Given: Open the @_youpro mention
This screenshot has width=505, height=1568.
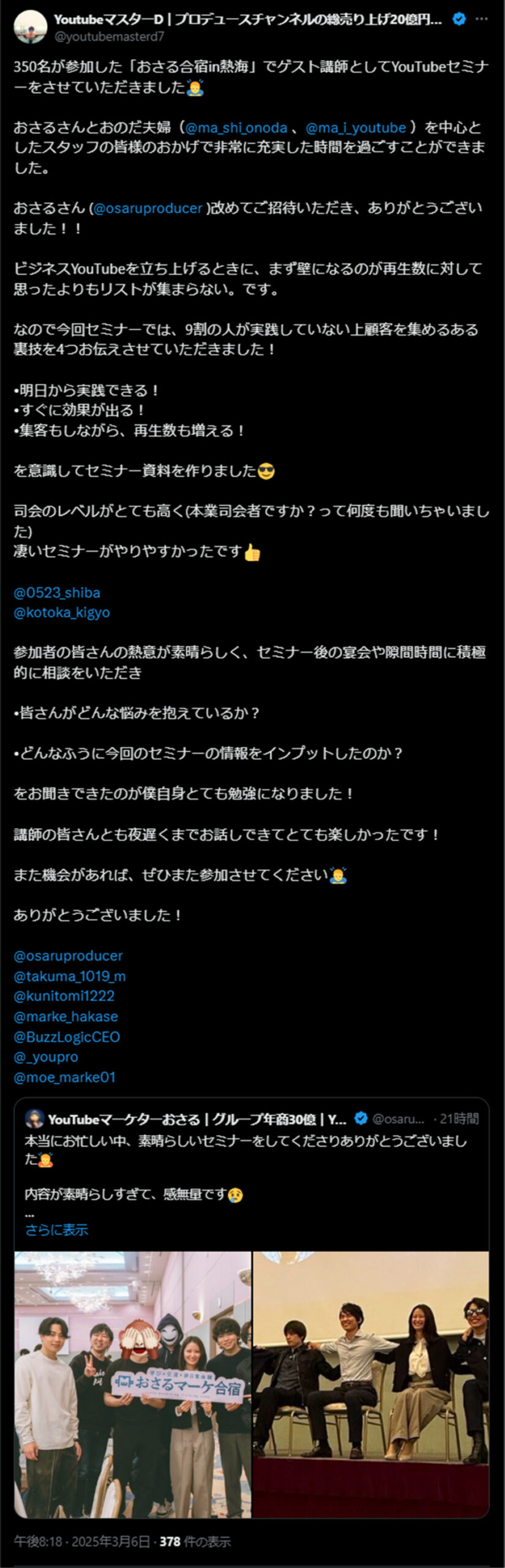Looking at the screenshot, I should [x=46, y=1057].
